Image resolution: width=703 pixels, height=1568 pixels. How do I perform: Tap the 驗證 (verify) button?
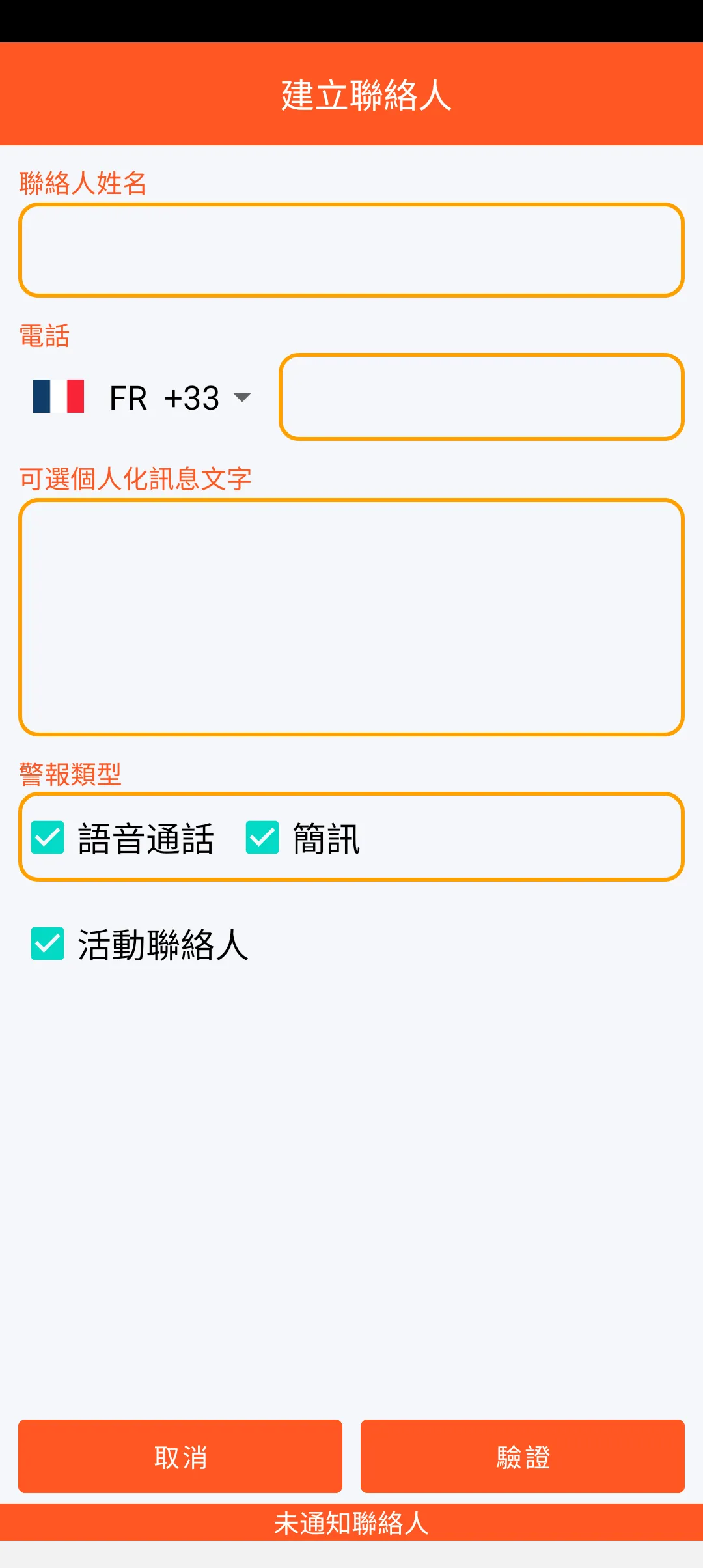point(523,1457)
